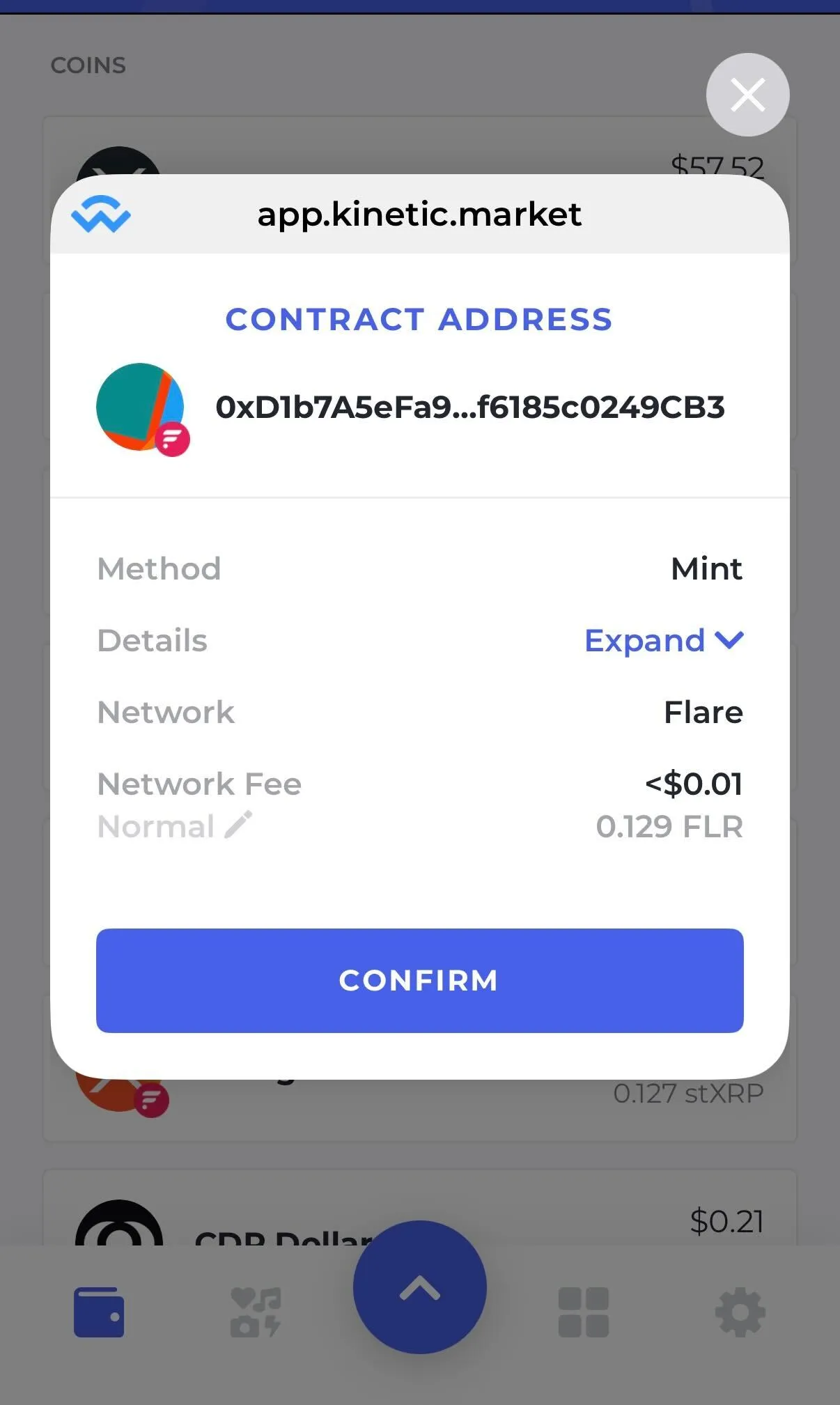Switch to the wallet tab
The image size is (840, 1405).
[x=99, y=1312]
